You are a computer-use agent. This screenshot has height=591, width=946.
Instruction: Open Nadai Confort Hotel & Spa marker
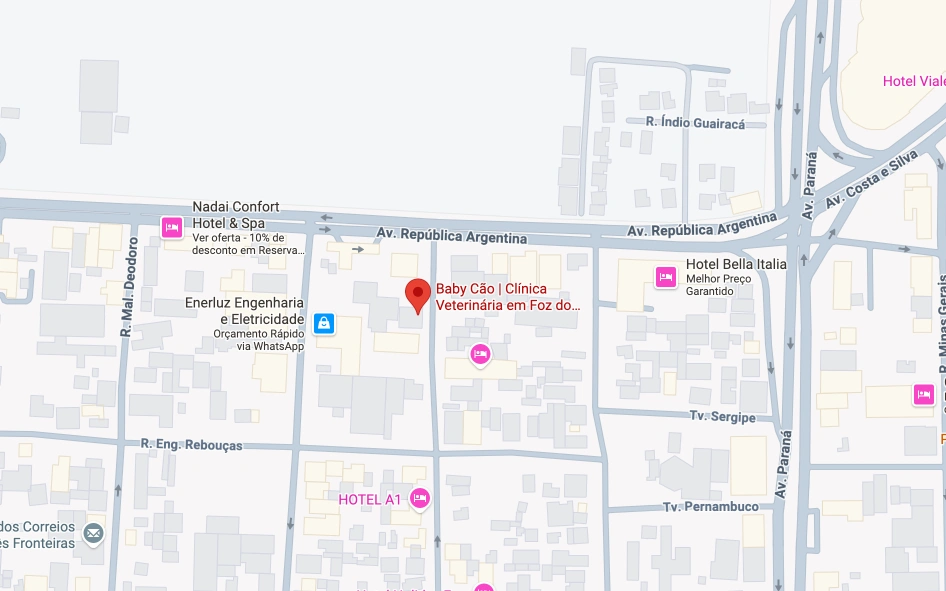(172, 228)
